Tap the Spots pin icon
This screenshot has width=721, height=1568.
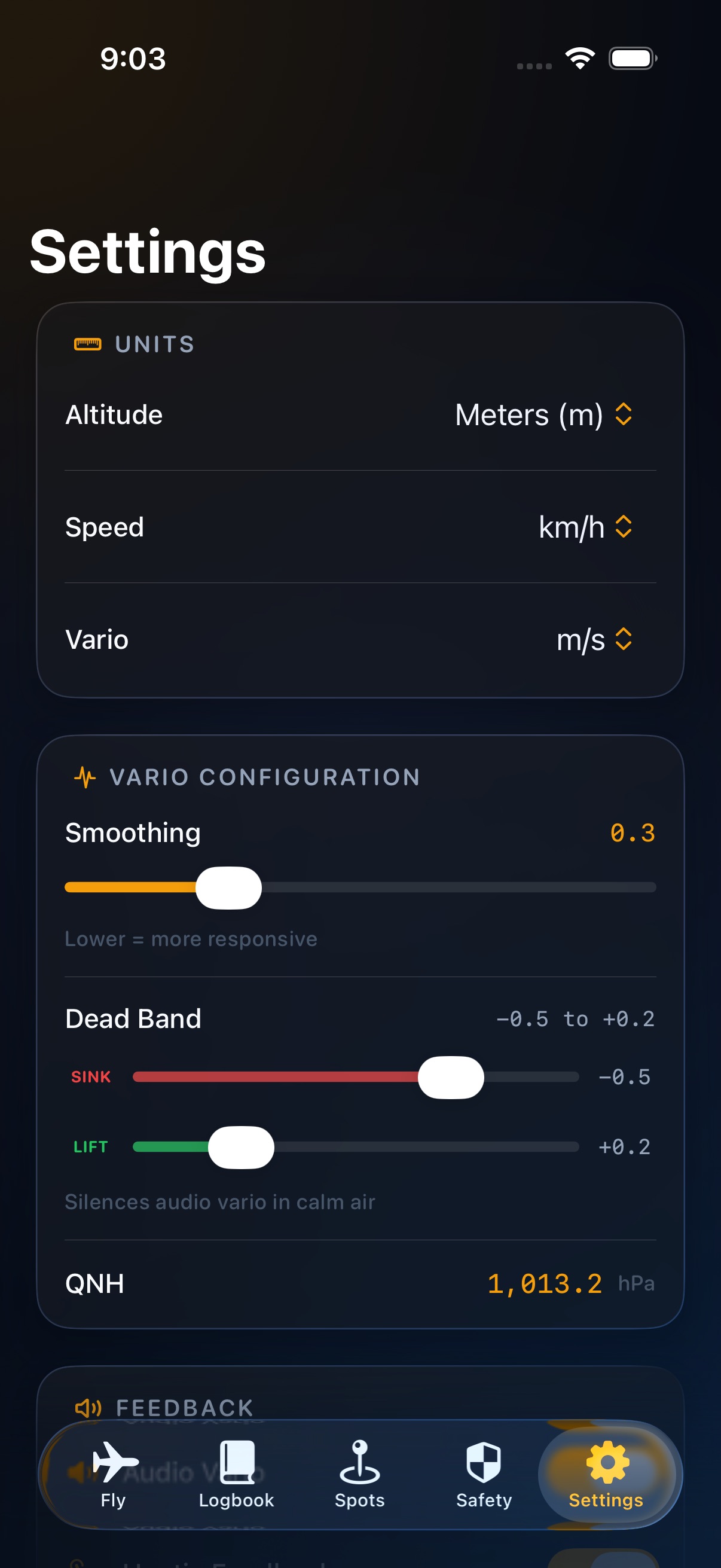[359, 1462]
